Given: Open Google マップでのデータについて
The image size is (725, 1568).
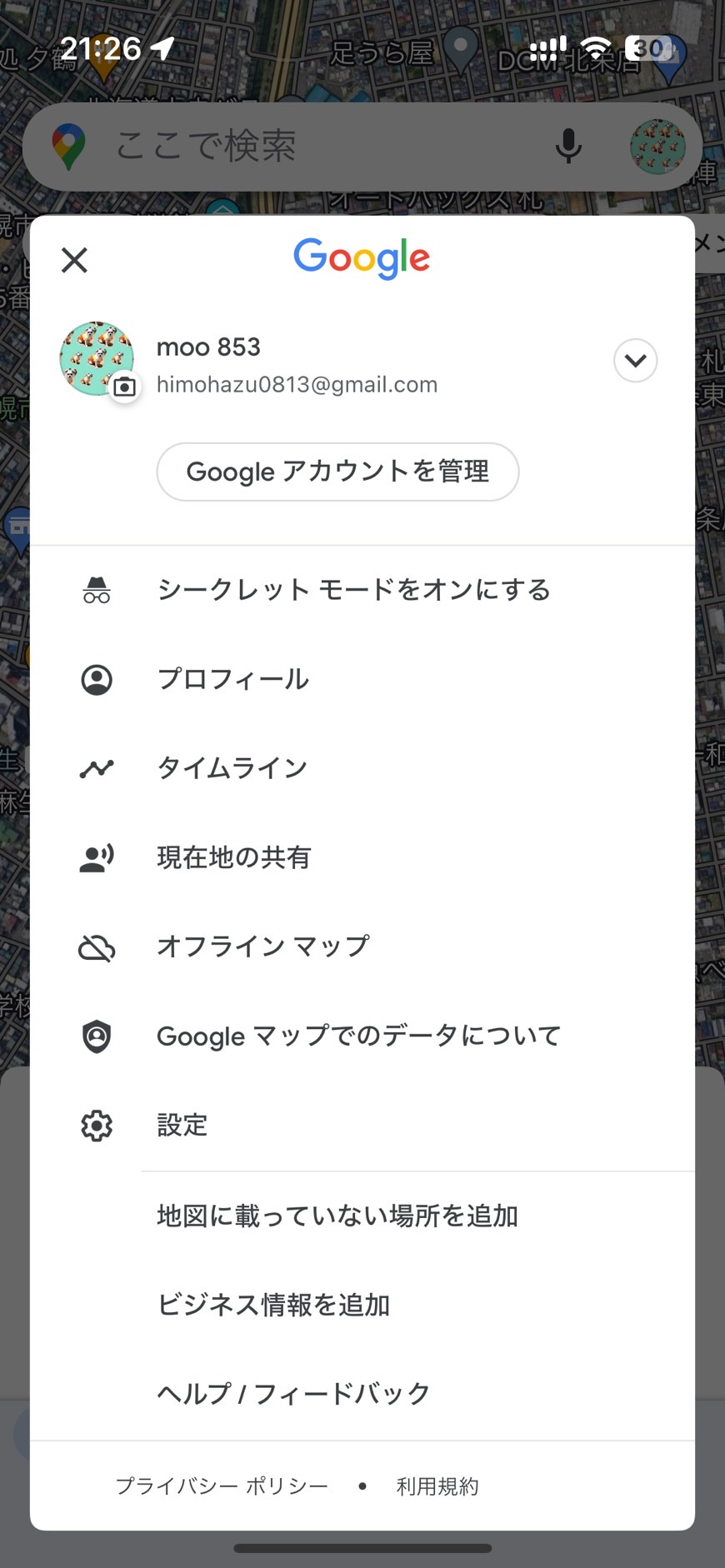Looking at the screenshot, I should (x=362, y=1036).
